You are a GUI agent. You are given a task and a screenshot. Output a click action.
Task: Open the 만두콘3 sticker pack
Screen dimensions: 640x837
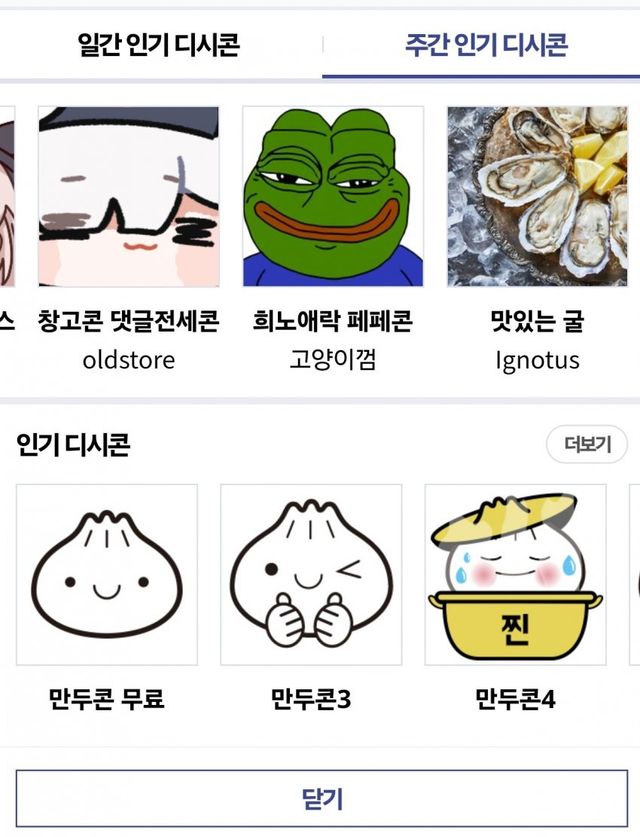(x=311, y=575)
